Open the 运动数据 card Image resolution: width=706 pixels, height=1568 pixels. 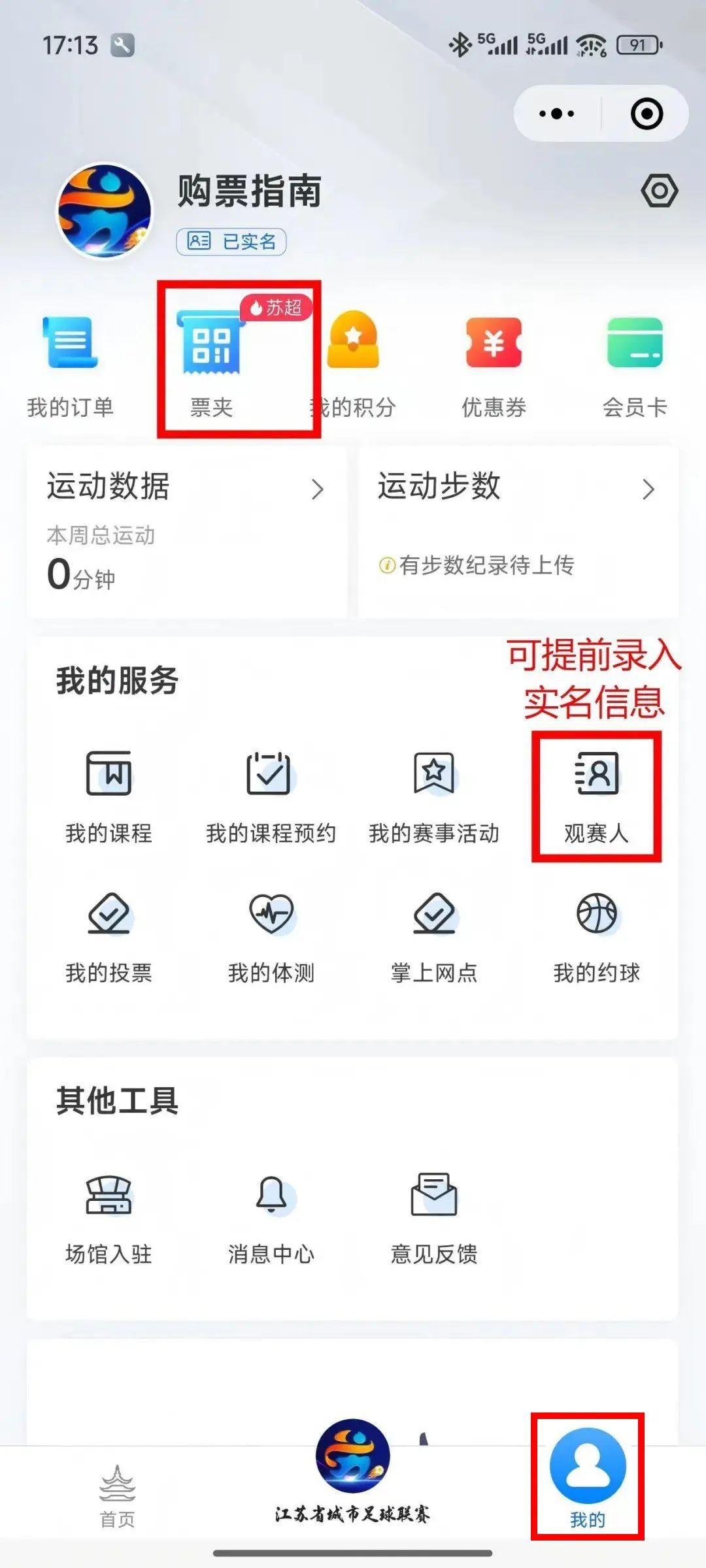click(x=186, y=531)
